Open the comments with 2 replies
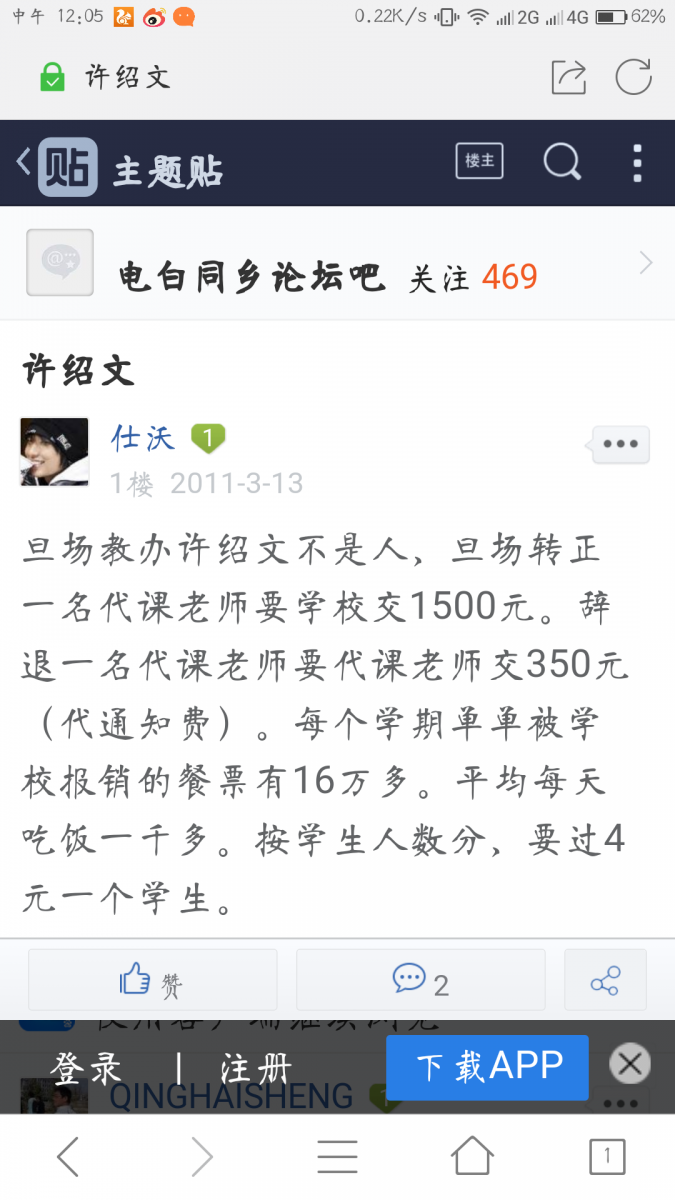Viewport: 675px width, 1200px height. point(420,981)
